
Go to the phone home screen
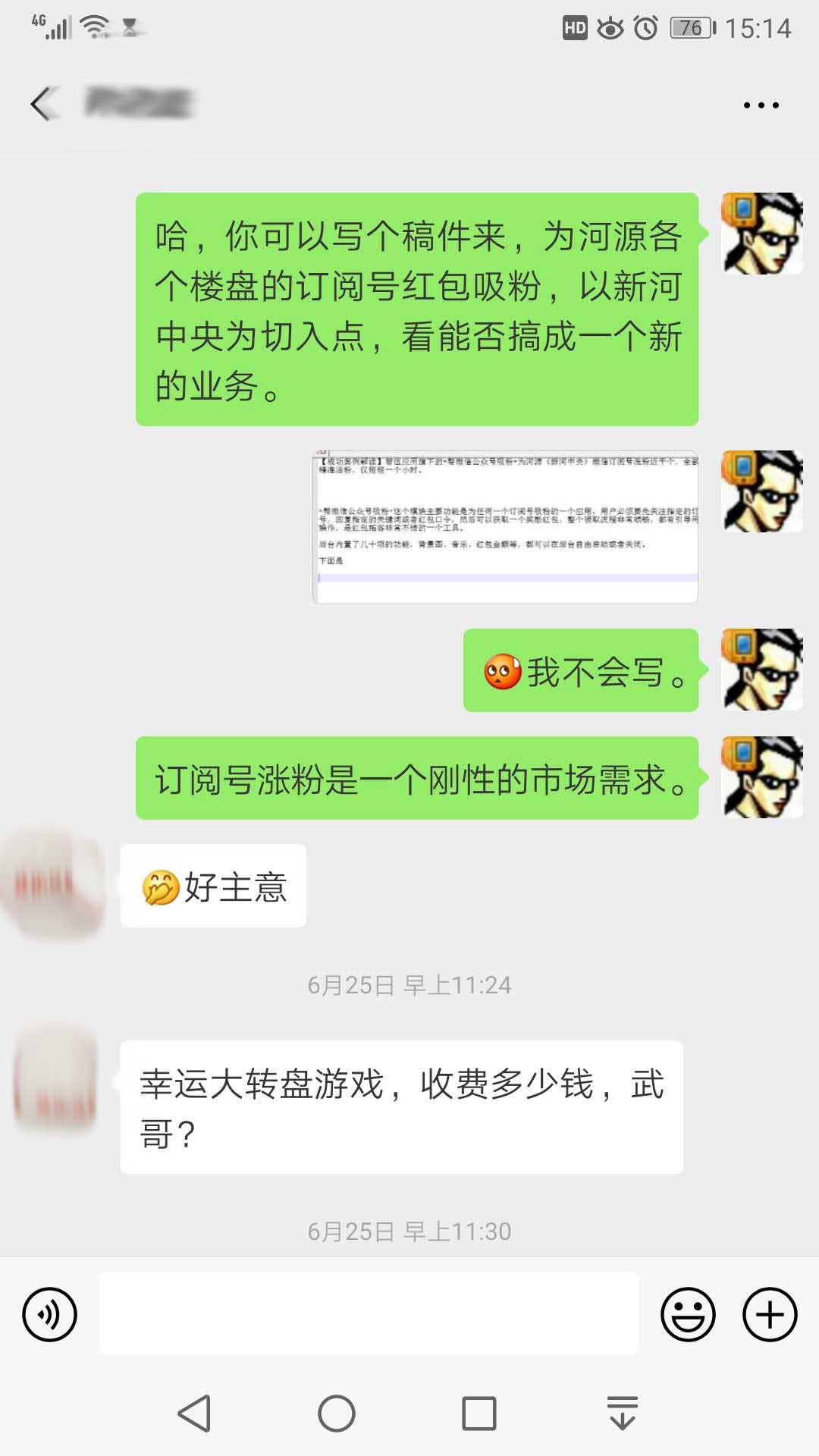337,1414
